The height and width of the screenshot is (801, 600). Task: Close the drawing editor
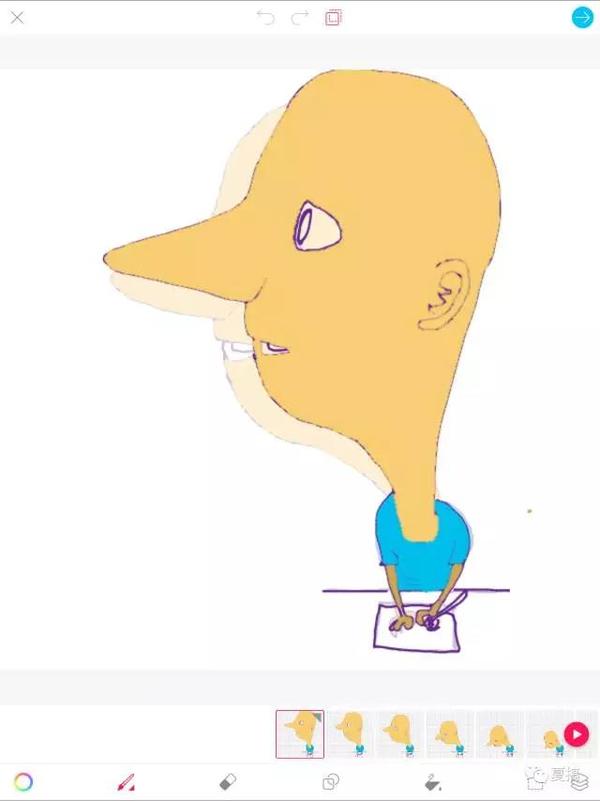pyautogui.click(x=17, y=17)
